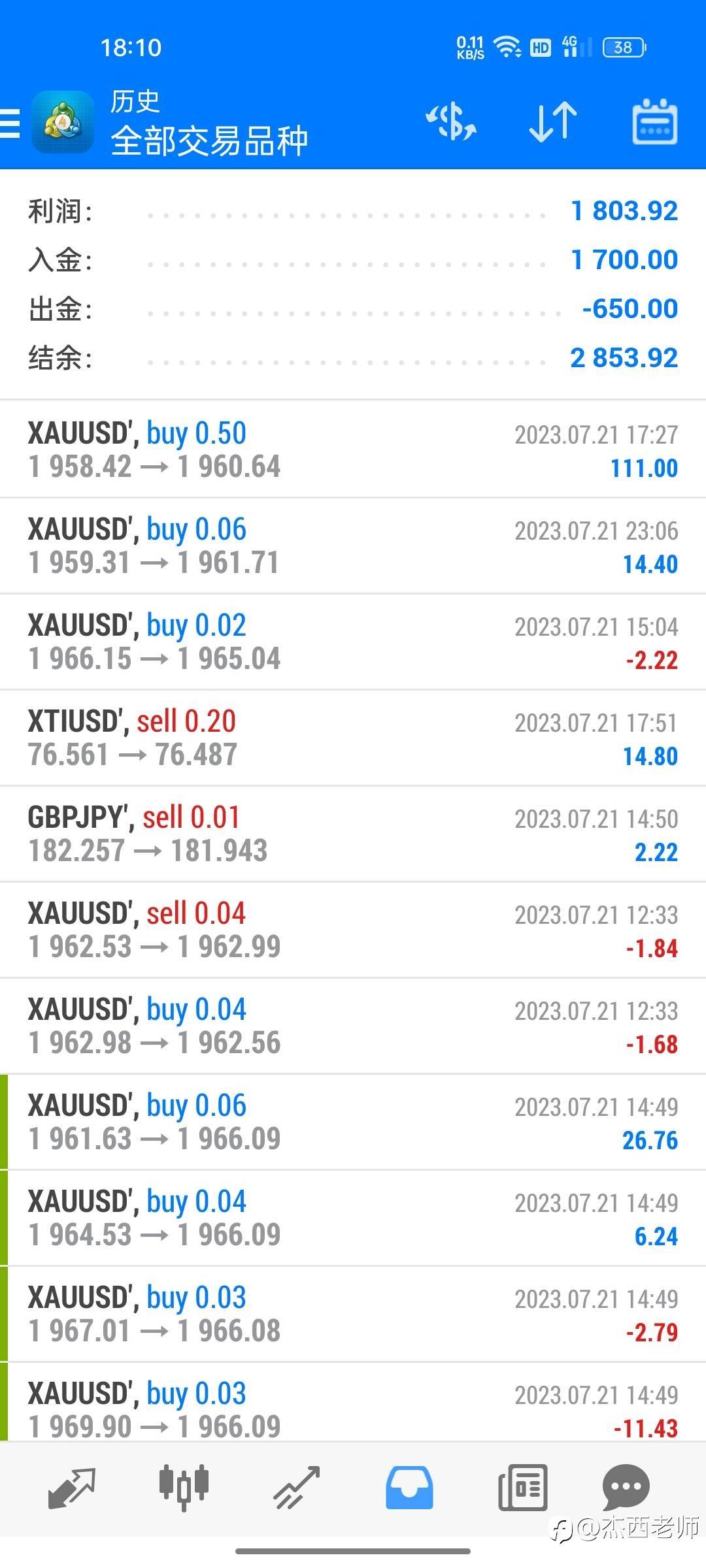This screenshot has height=1568, width=706.
Task: Select the XAUUSD buy 0.02 trade
Action: 353,642
